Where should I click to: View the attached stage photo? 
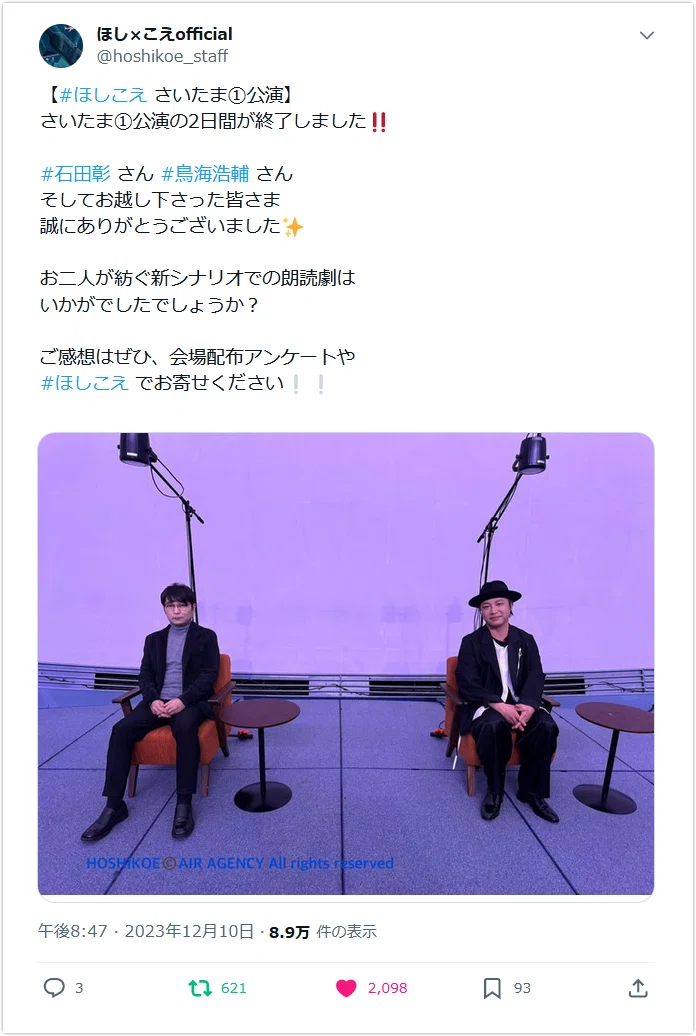coord(346,664)
